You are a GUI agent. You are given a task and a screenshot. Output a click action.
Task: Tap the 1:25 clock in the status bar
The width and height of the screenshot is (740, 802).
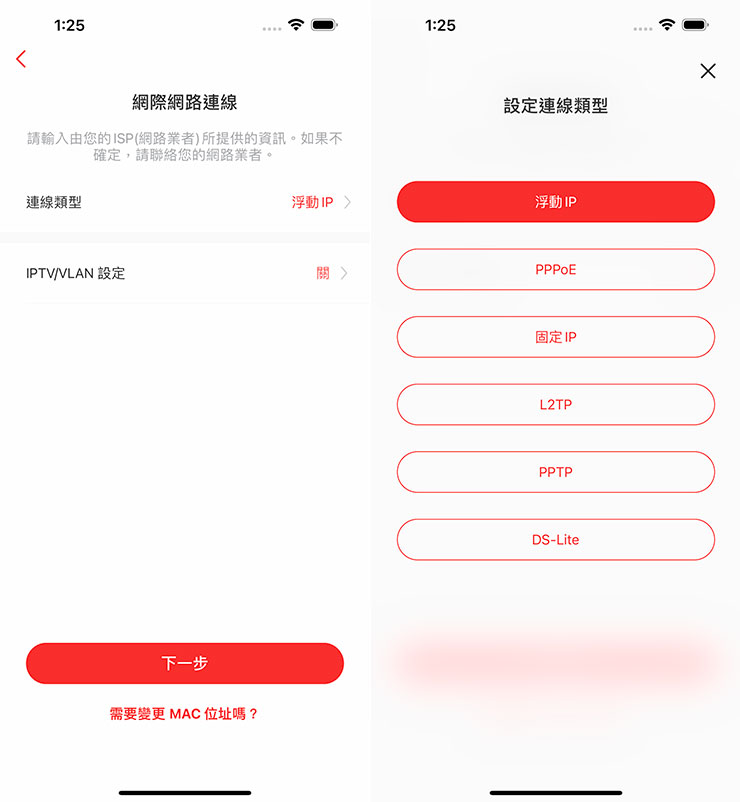tap(69, 25)
